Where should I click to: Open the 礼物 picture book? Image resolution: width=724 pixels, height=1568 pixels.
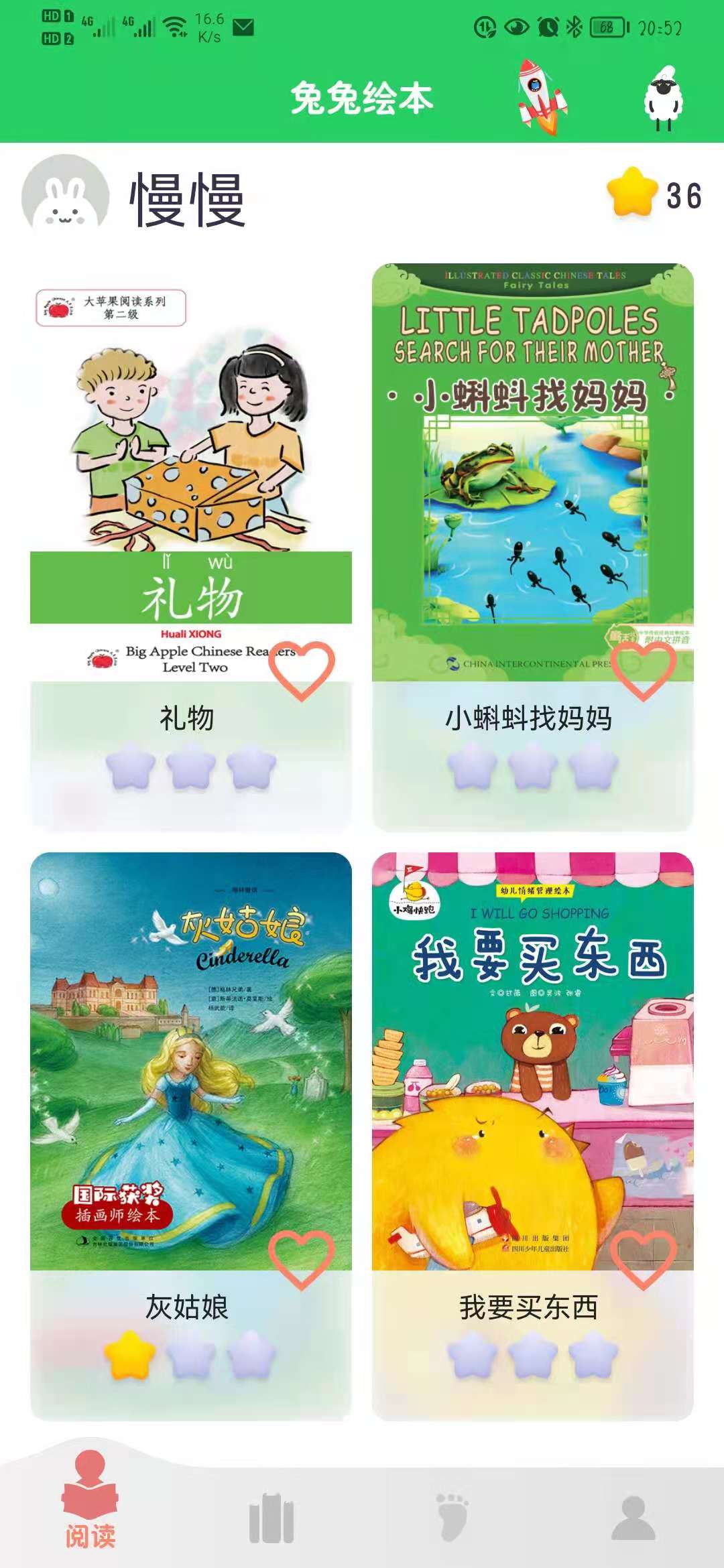tap(190, 472)
